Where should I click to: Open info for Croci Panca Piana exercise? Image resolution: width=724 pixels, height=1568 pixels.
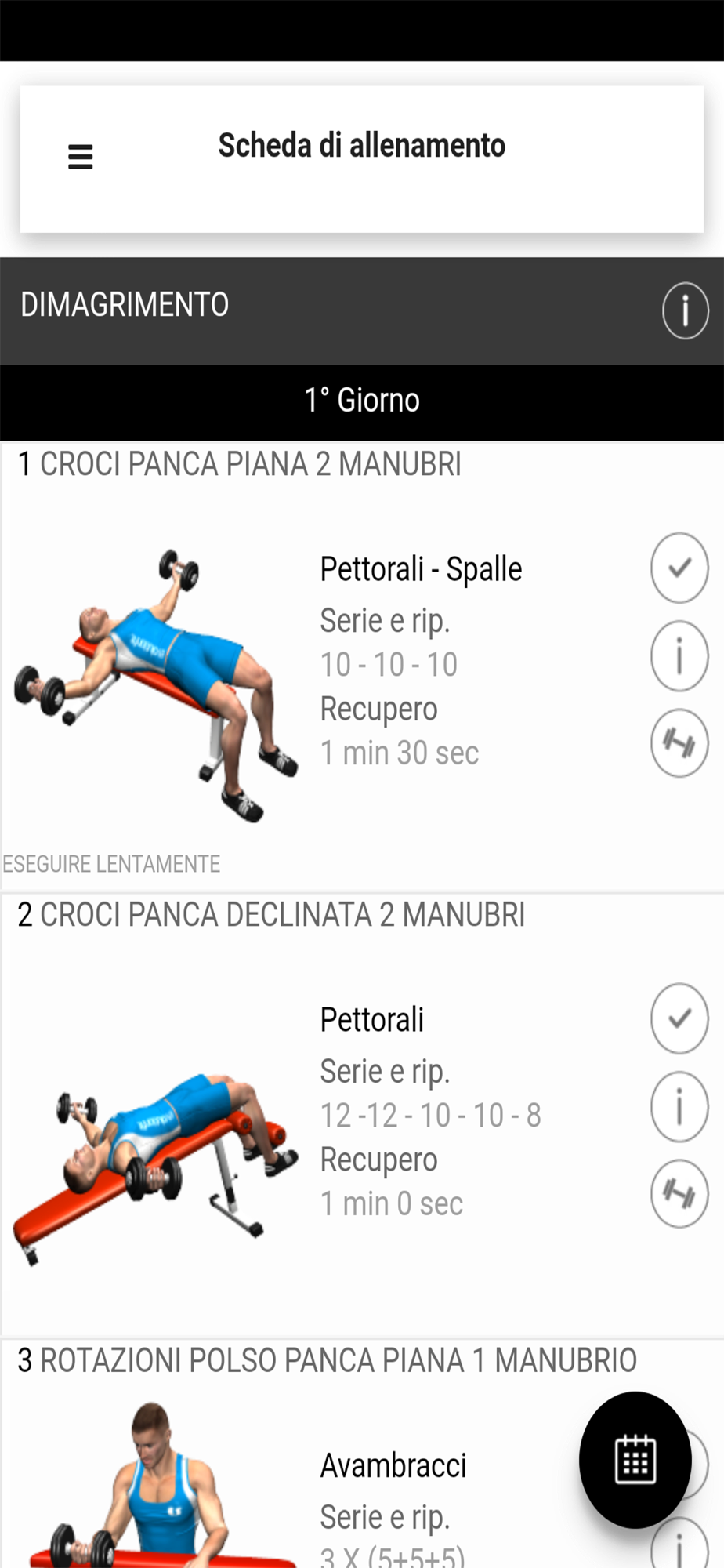click(x=679, y=656)
